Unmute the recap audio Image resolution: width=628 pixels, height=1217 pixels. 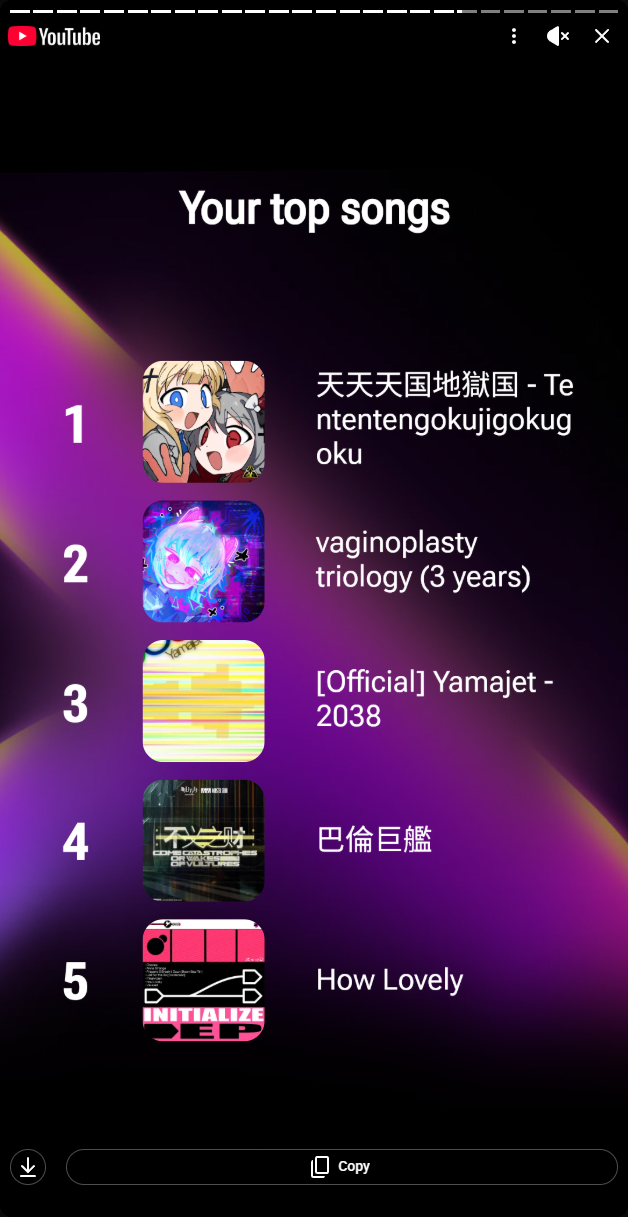[x=558, y=37]
